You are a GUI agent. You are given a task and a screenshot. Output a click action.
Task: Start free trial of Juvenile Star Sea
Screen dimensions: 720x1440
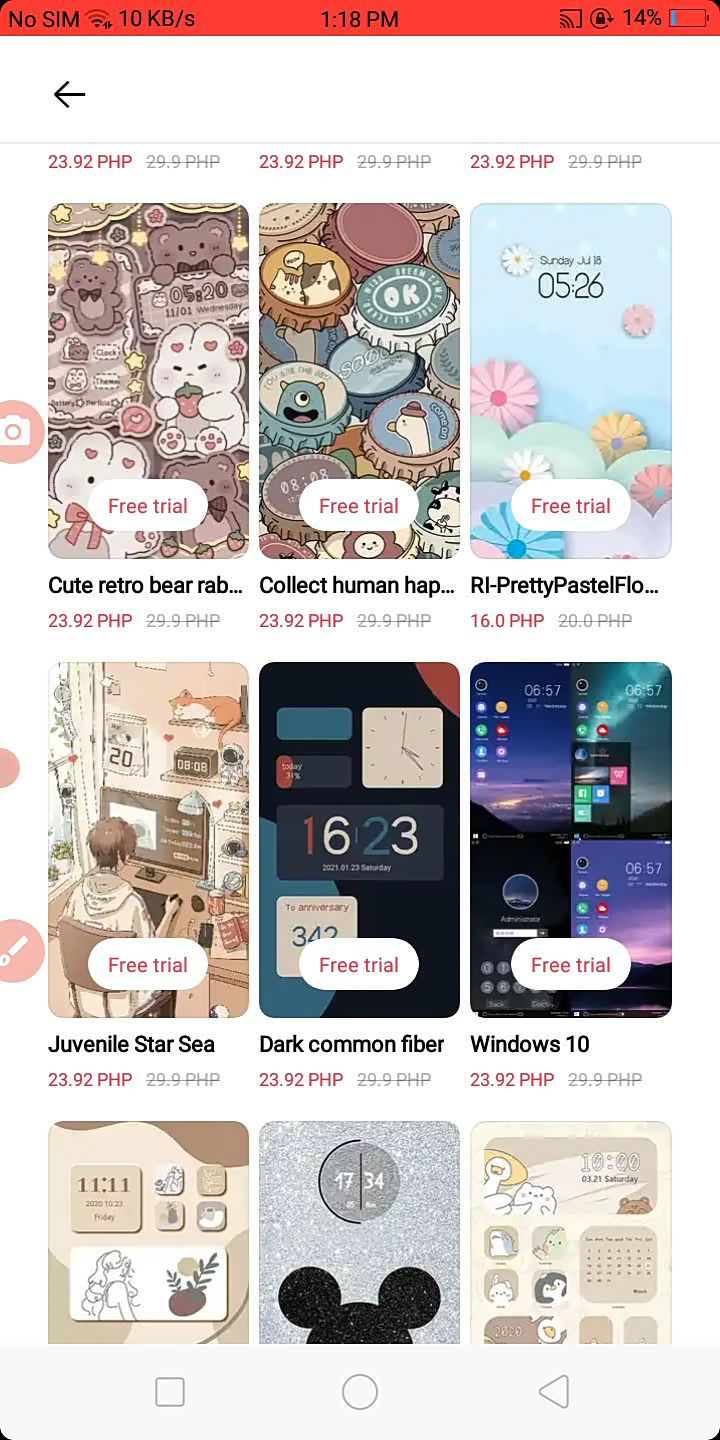click(148, 965)
